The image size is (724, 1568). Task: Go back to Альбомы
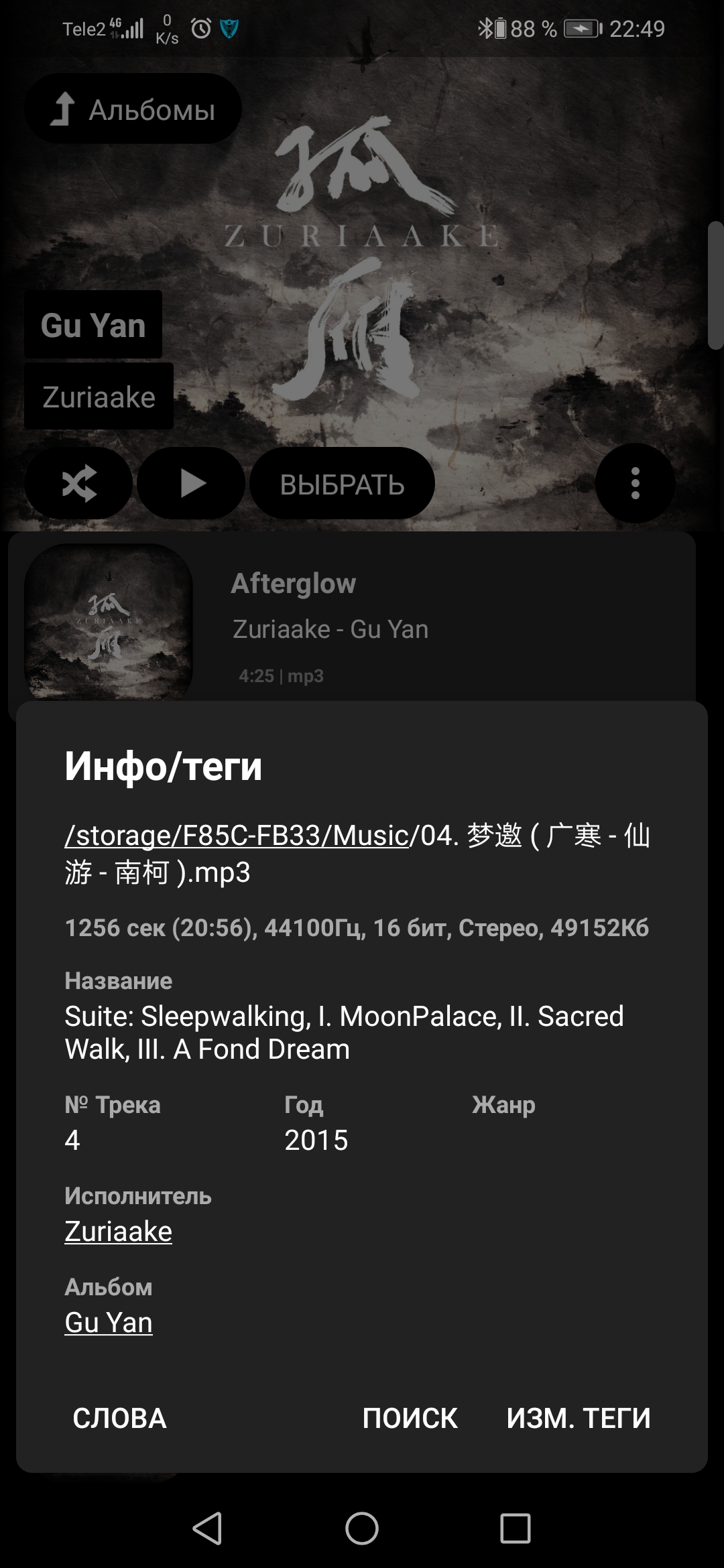[x=133, y=109]
